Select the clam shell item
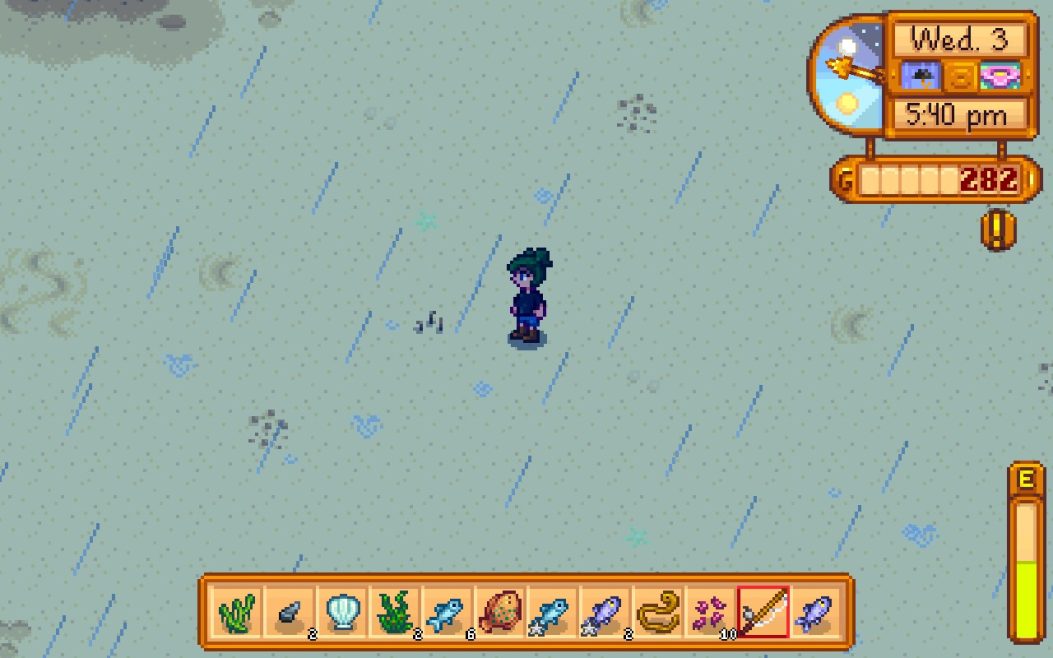 pos(341,611)
